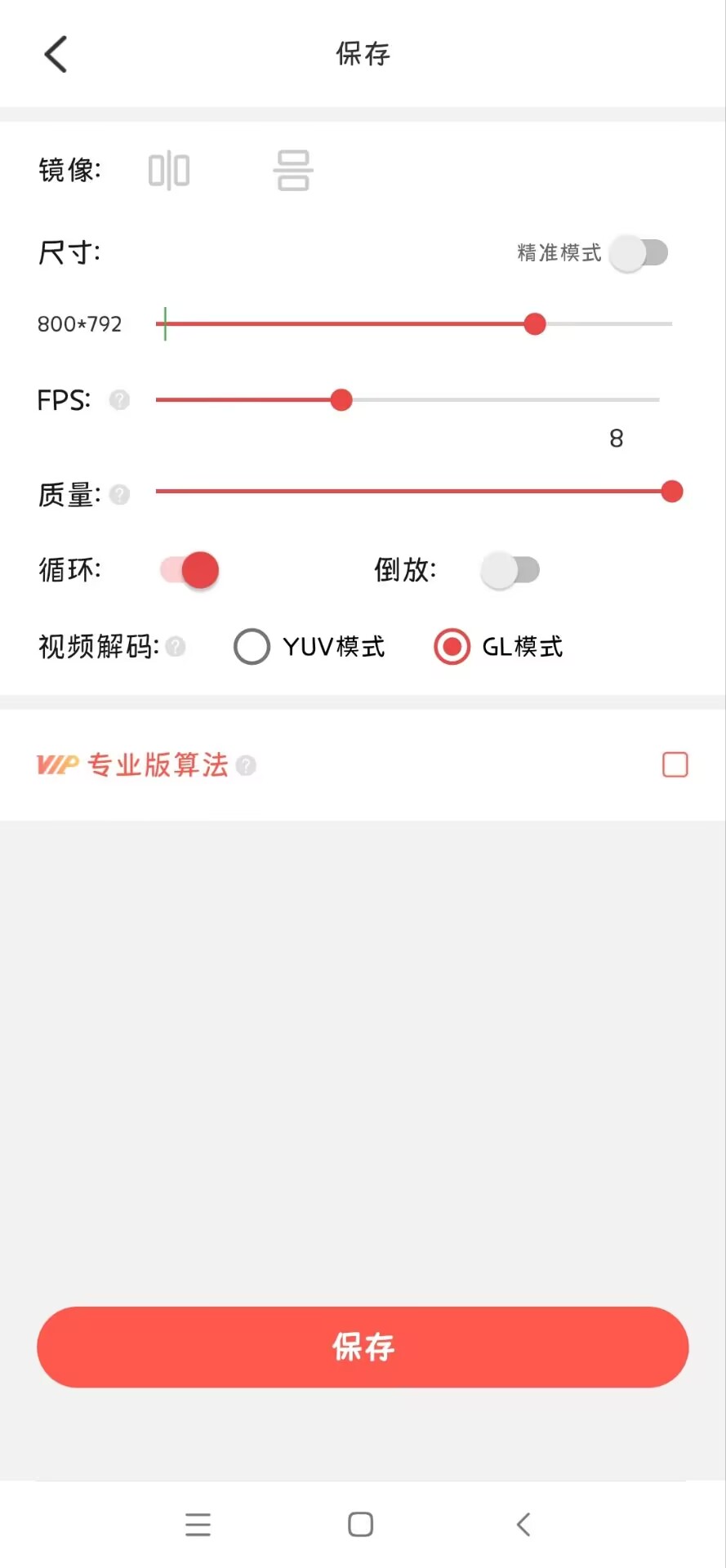Open the 专业版算法 help question mark

246,765
